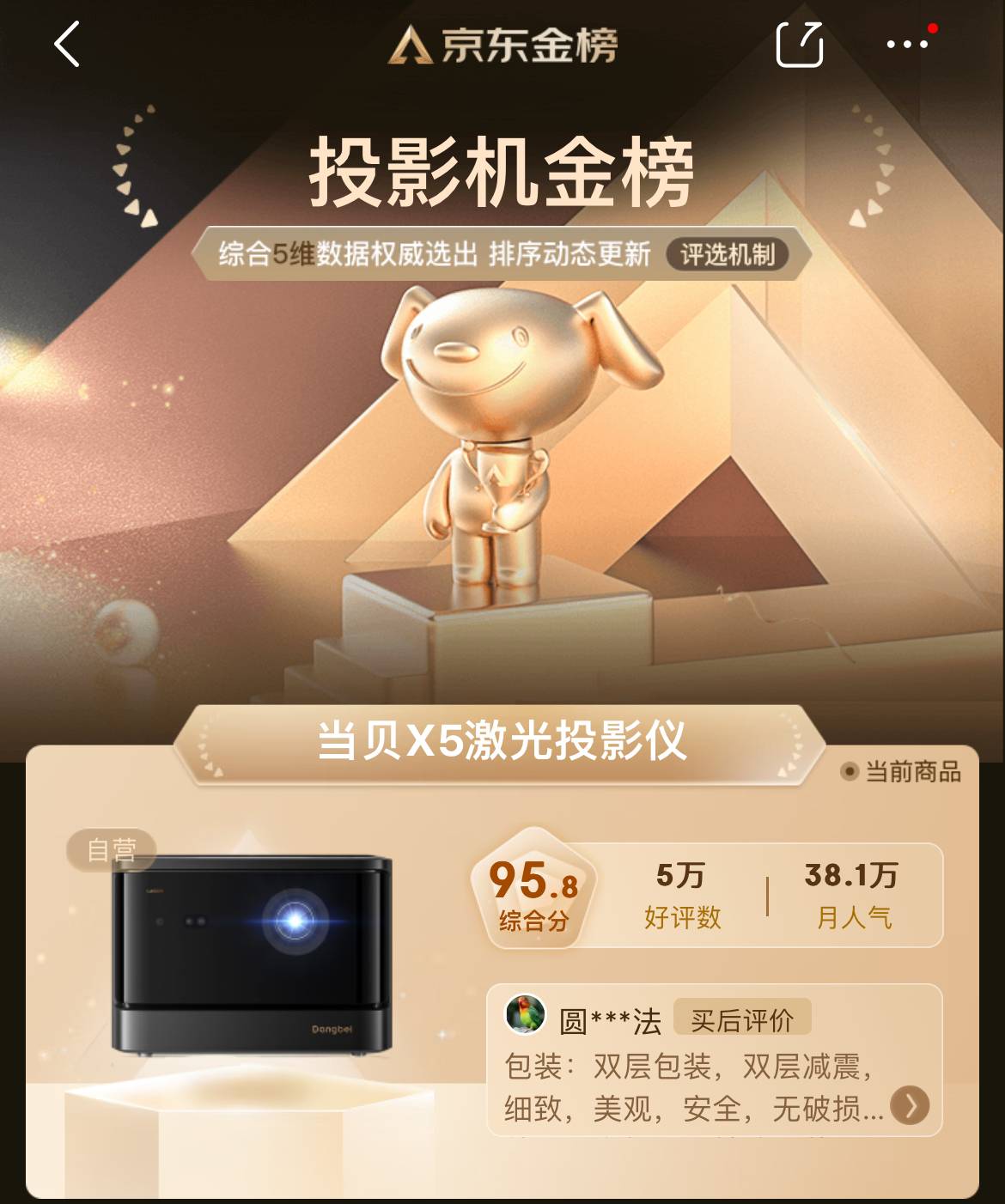Go back using the top-left arrow
Viewport: 1005px width, 1204px height.
(67, 45)
